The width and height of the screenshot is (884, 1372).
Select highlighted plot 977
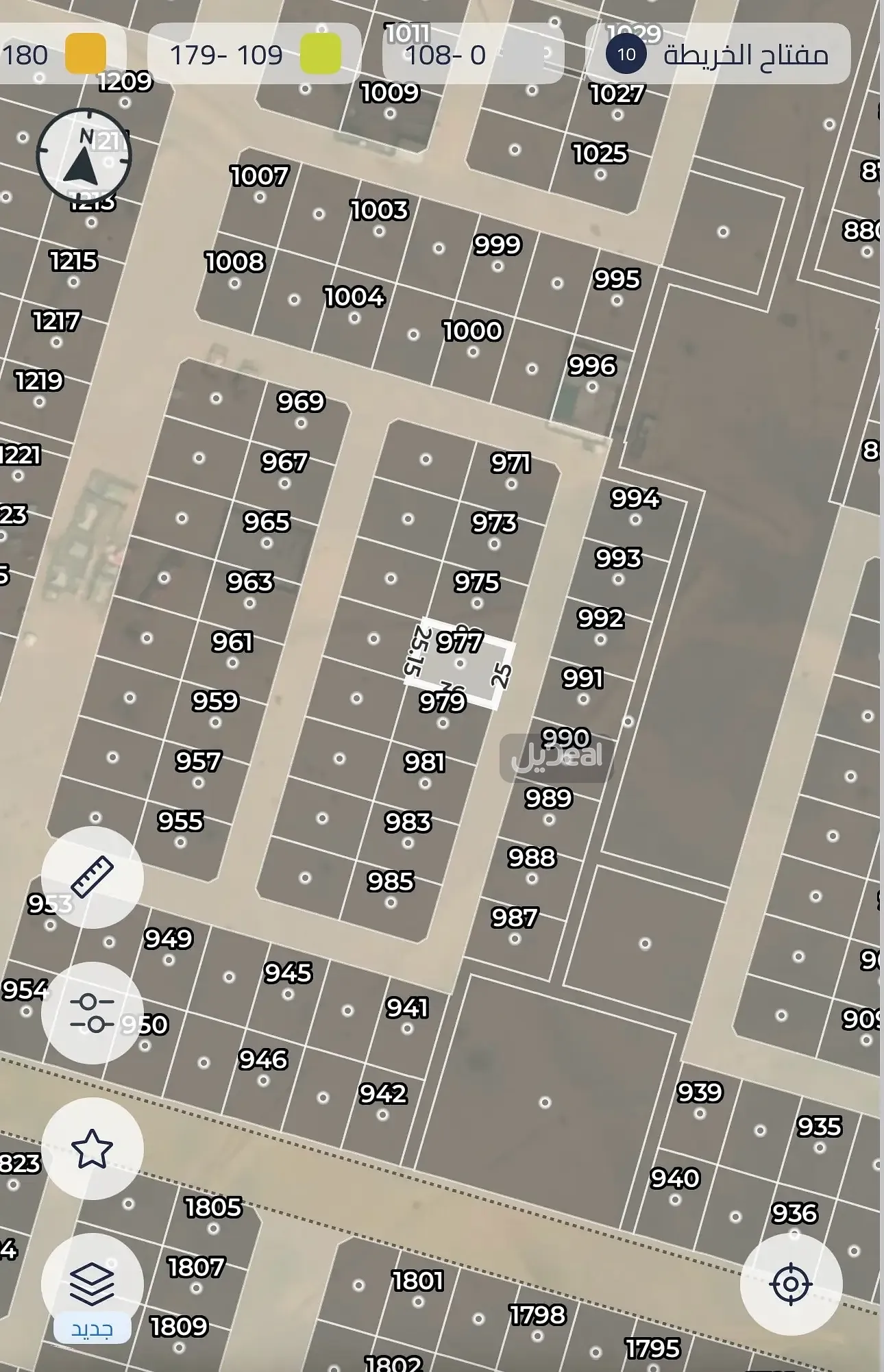(x=461, y=663)
